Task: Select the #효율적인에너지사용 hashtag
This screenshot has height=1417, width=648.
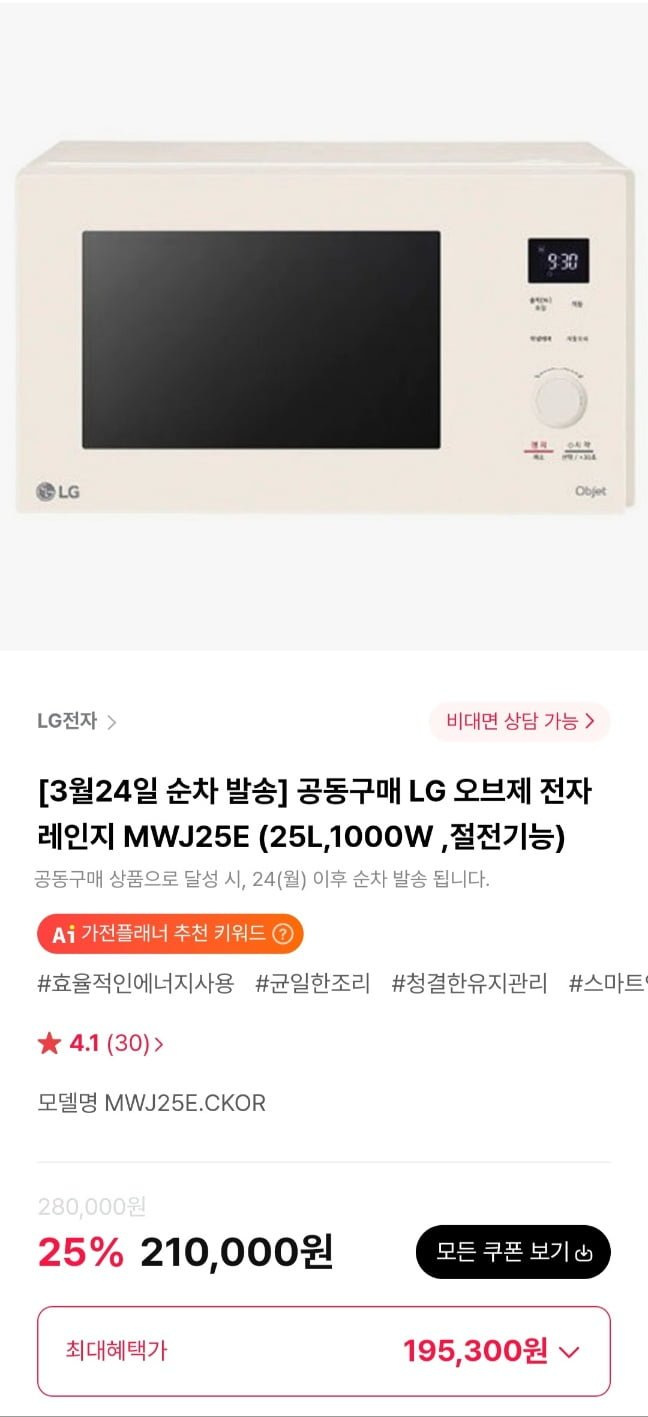Action: point(136,984)
